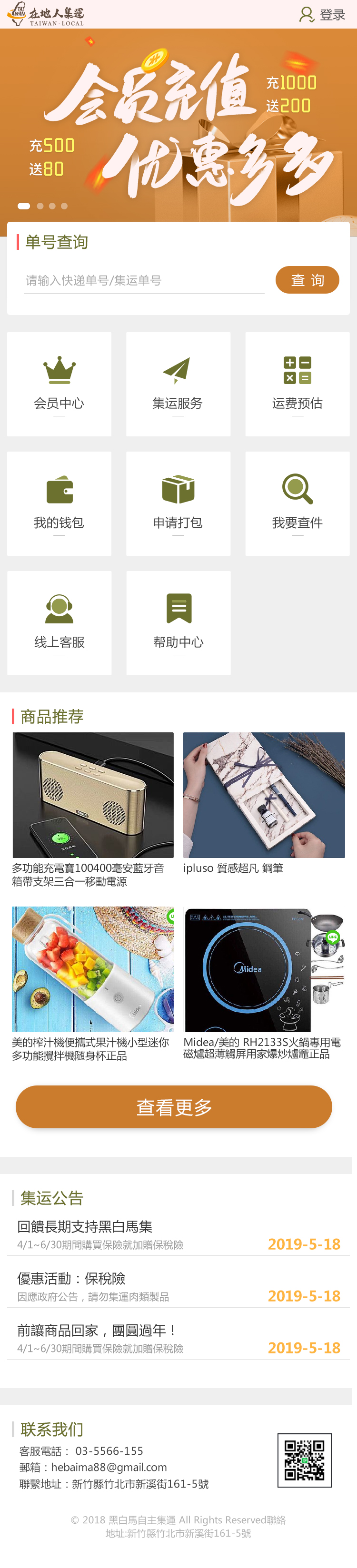Viewport: 357px width, 1568px height.
Task: Open announcement 優惠活動：保稅險
Action: click(x=178, y=1286)
